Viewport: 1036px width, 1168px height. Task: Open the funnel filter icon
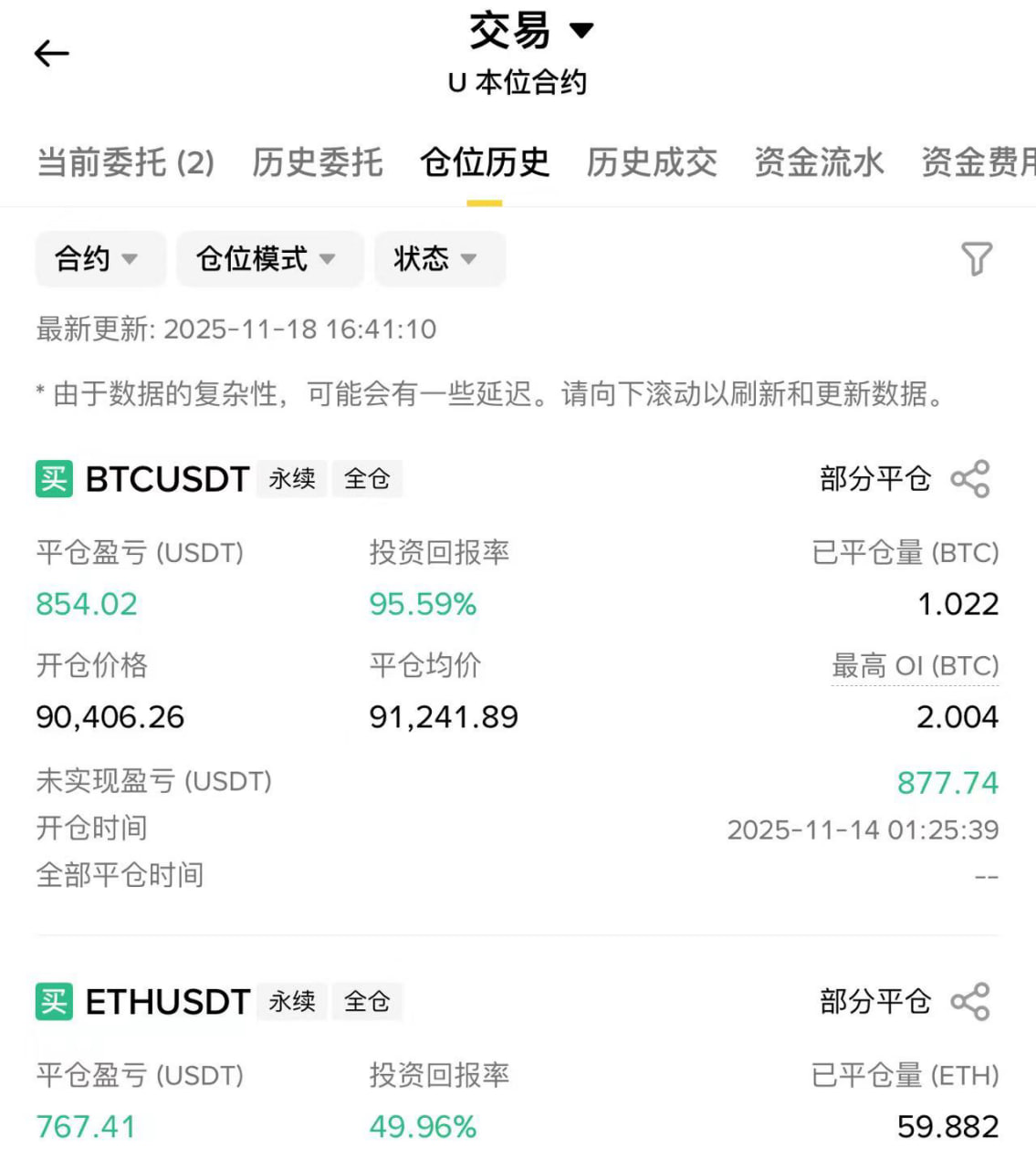point(976,259)
